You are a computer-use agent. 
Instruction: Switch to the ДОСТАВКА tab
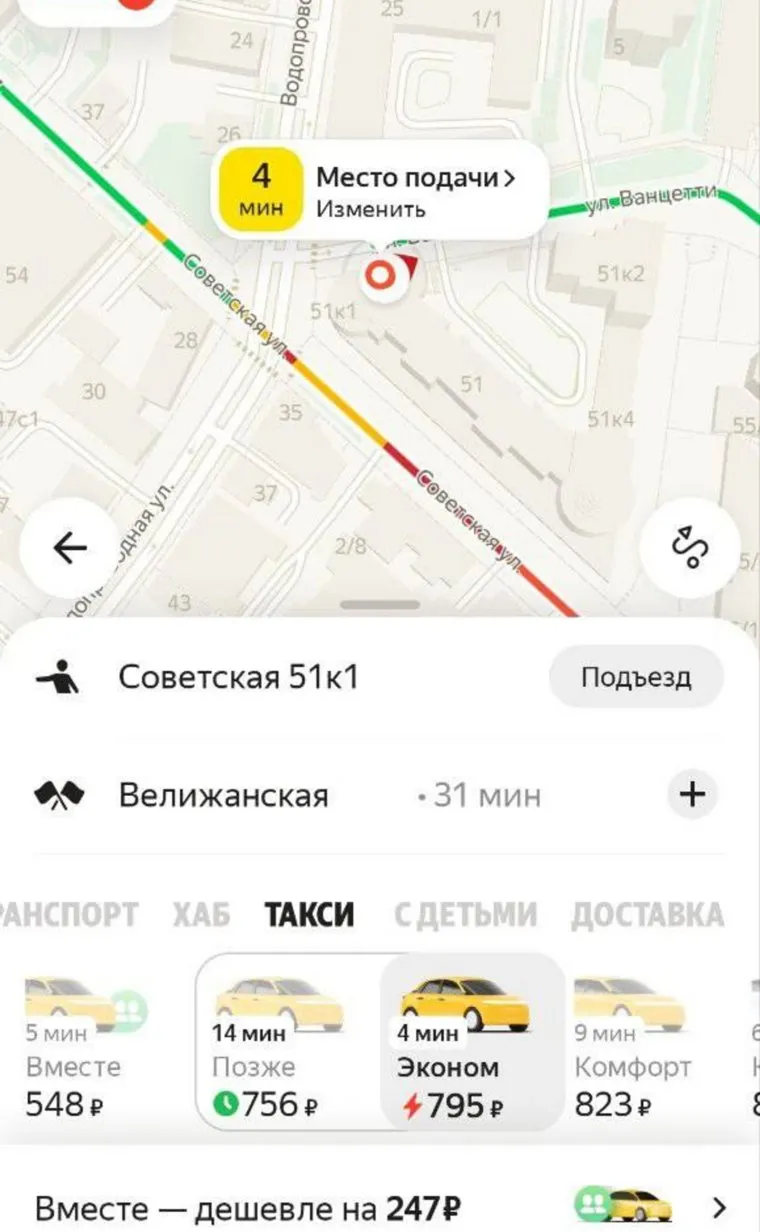point(648,913)
